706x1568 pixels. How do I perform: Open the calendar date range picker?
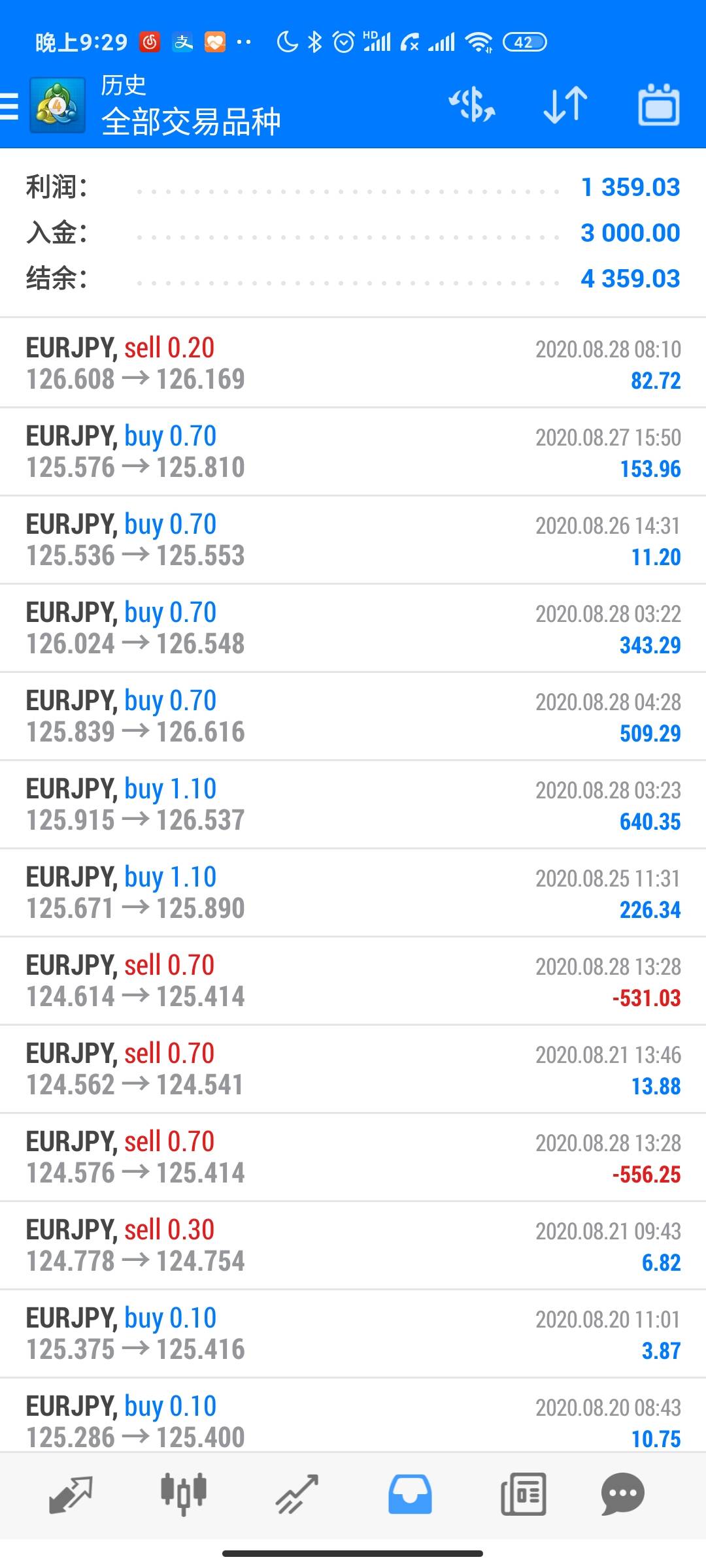pyautogui.click(x=659, y=105)
